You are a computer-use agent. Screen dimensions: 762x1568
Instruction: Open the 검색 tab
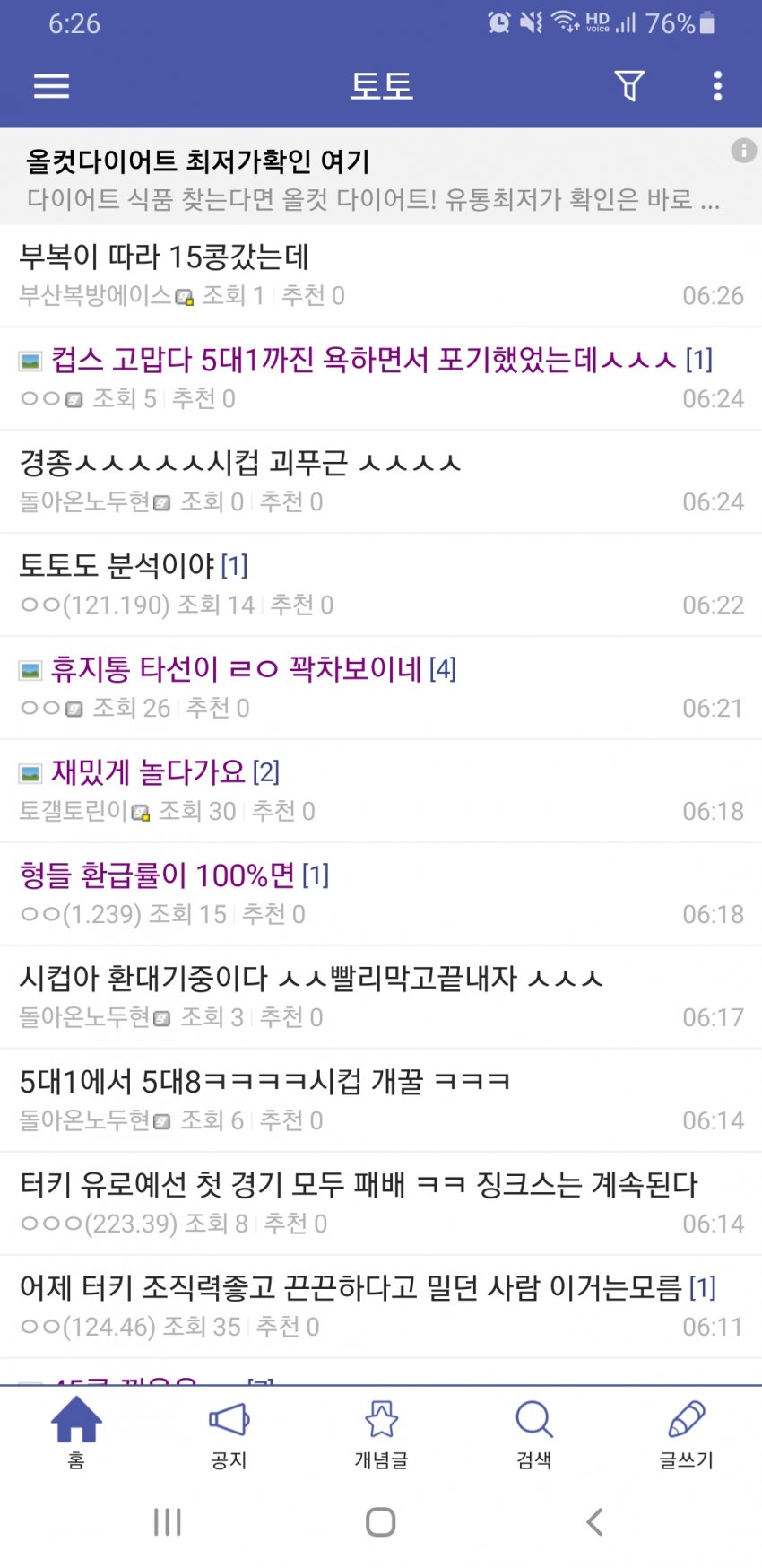click(x=533, y=1433)
